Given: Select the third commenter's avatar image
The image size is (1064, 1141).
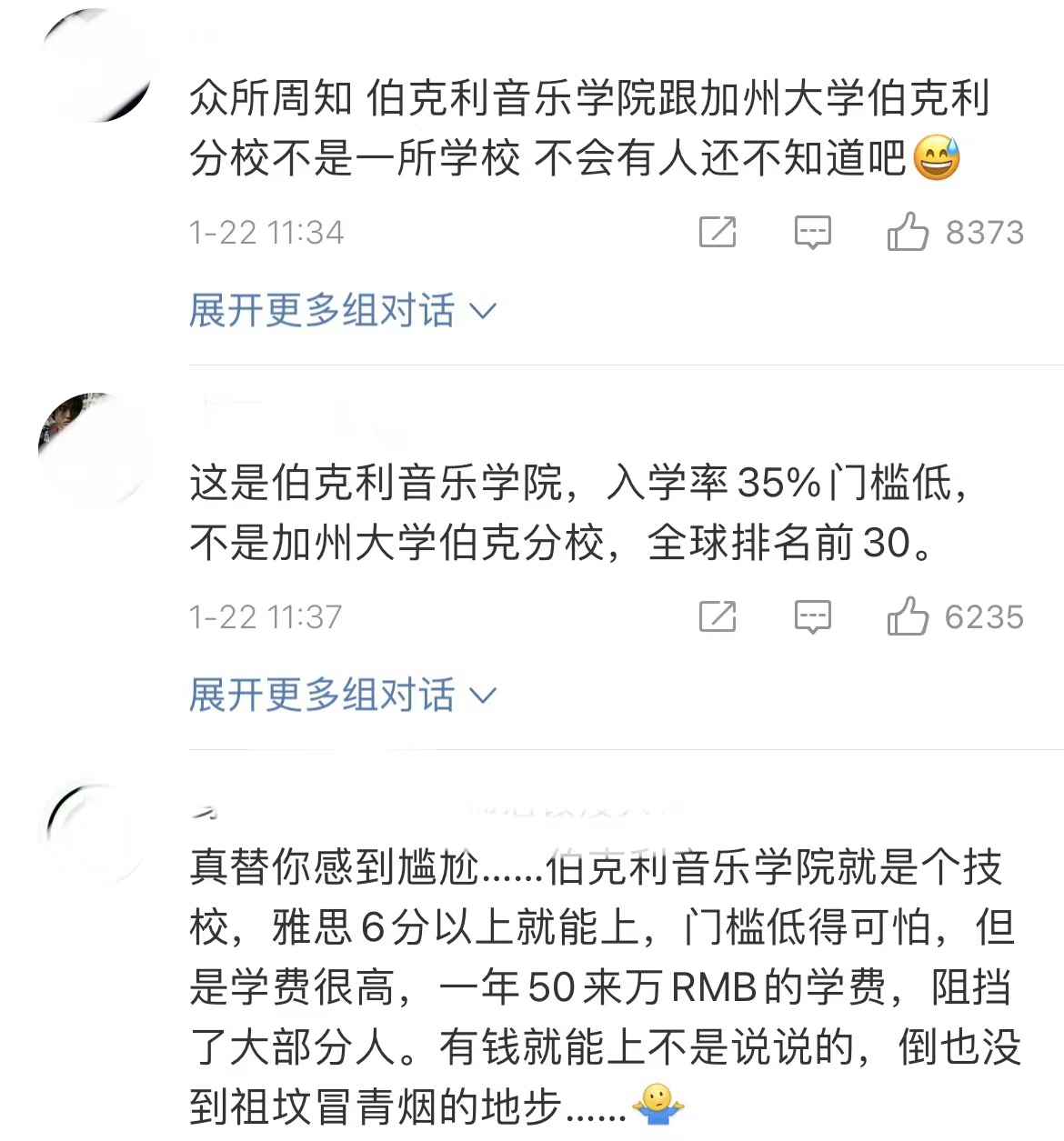Looking at the screenshot, I should pos(95,832).
